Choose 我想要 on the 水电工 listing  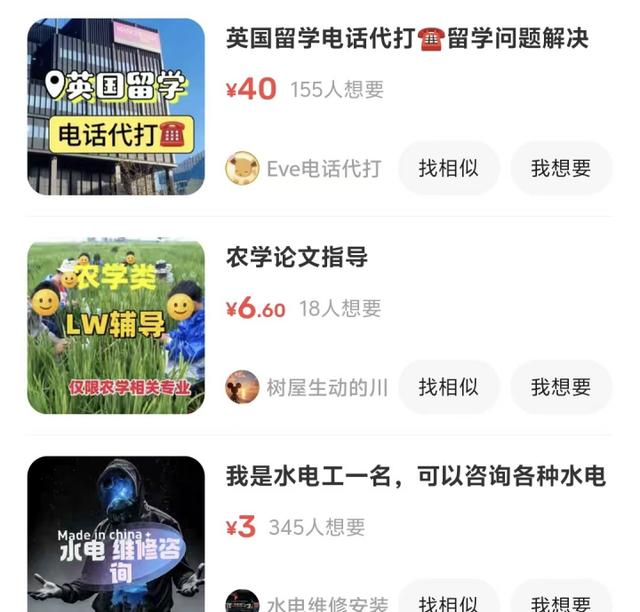click(561, 603)
